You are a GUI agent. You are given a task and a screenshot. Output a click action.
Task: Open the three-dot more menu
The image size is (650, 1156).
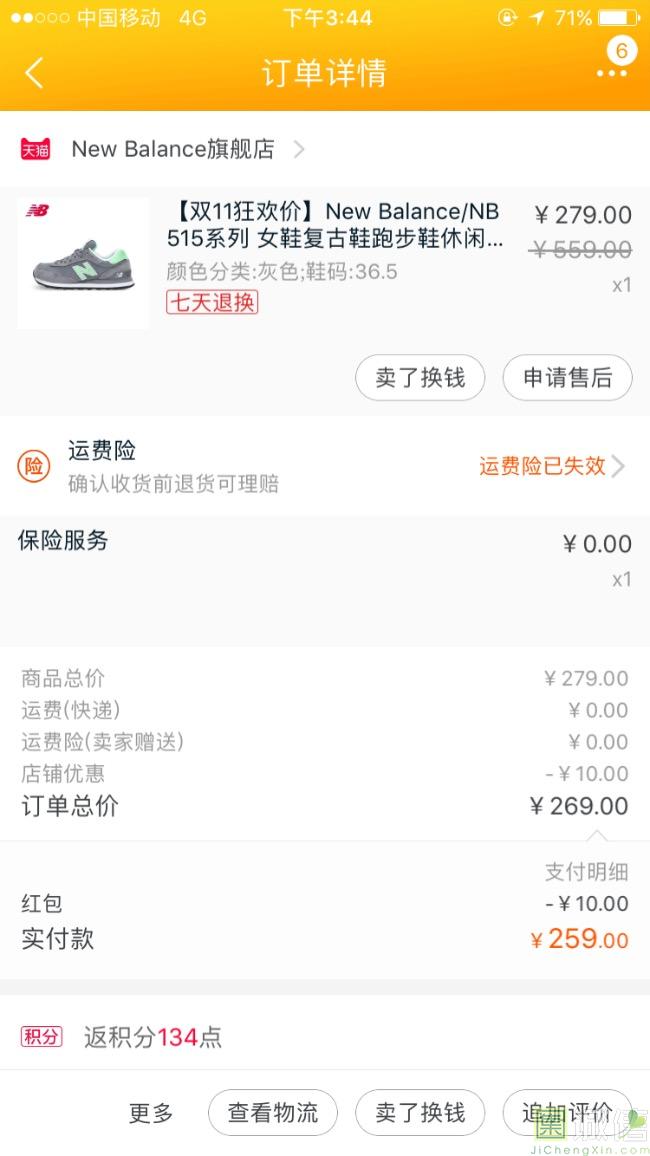point(610,73)
